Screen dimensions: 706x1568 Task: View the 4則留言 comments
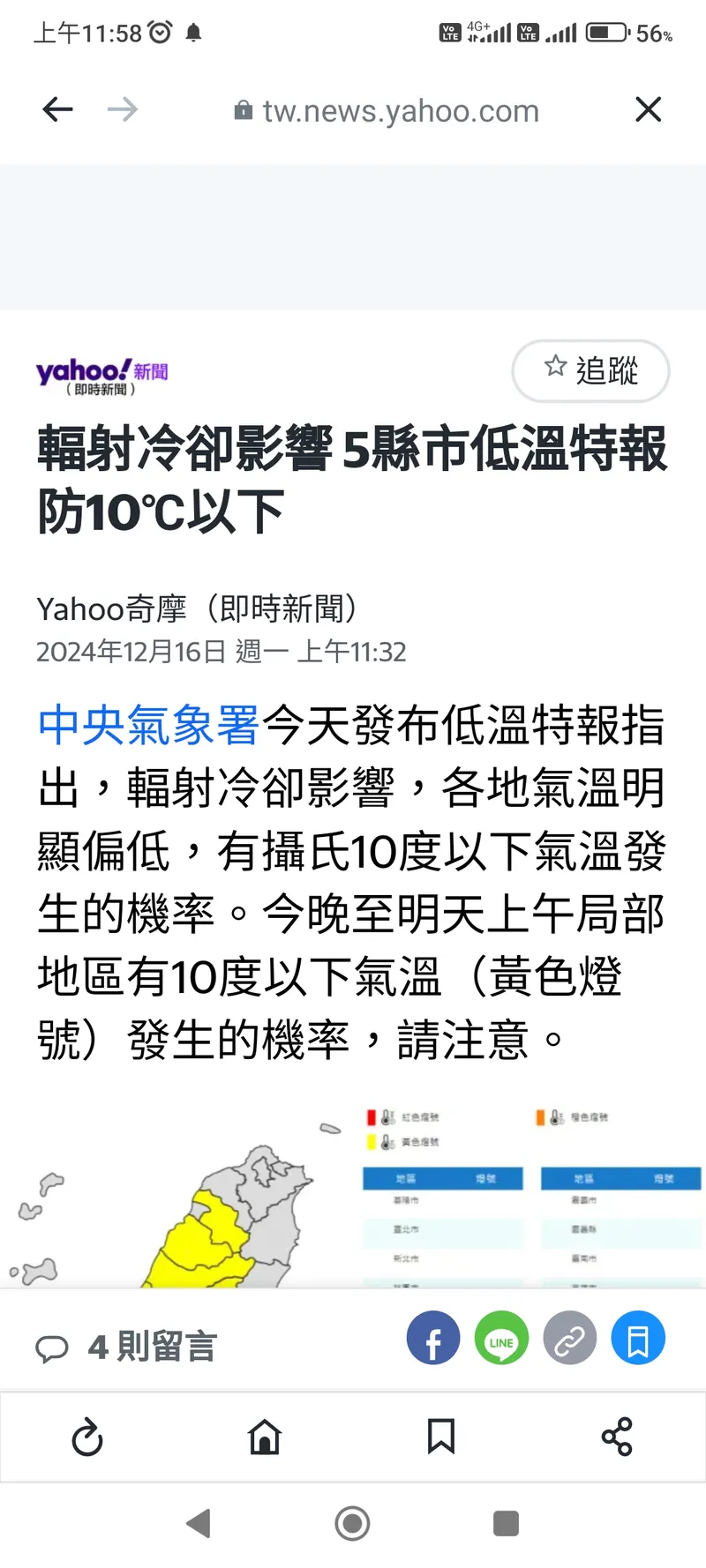(x=126, y=1347)
